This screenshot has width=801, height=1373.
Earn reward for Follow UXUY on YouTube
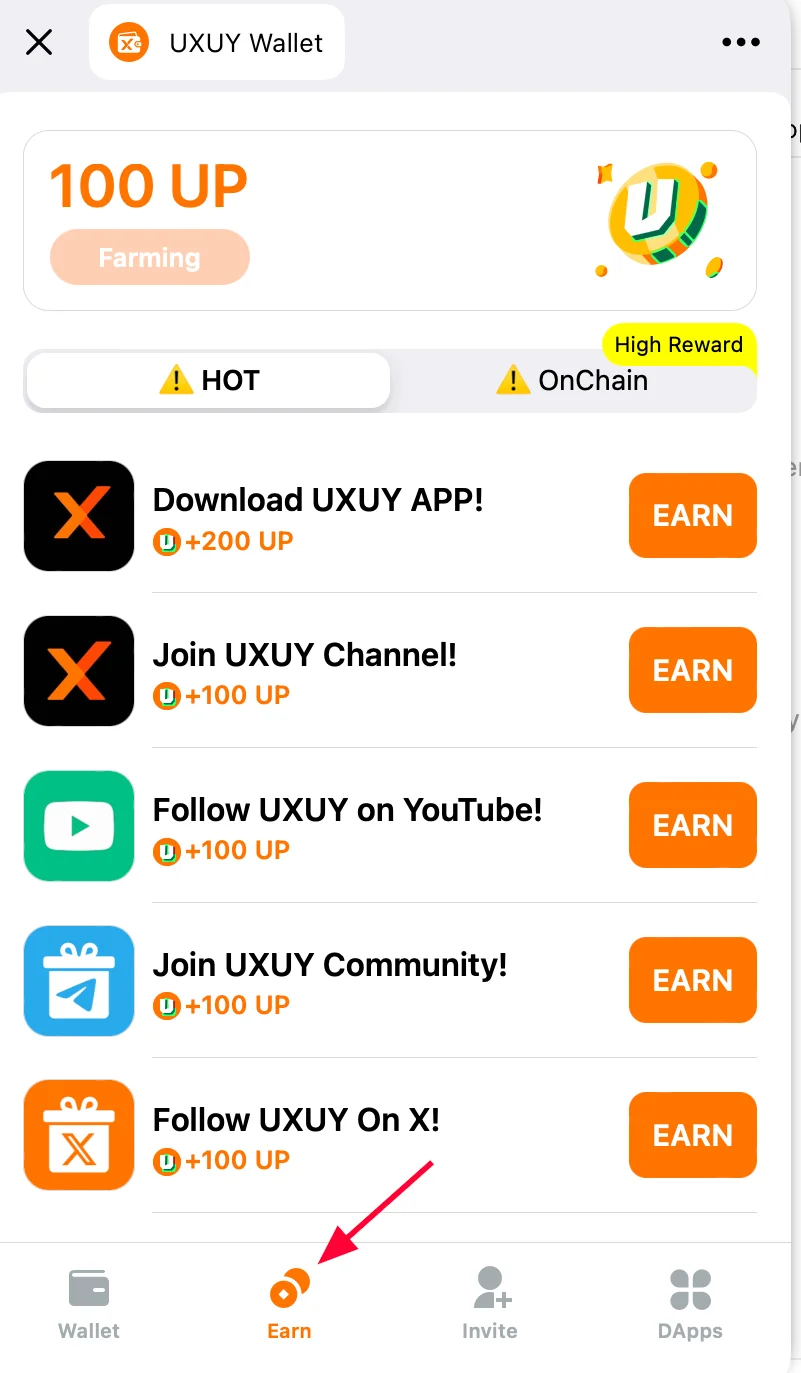point(693,825)
